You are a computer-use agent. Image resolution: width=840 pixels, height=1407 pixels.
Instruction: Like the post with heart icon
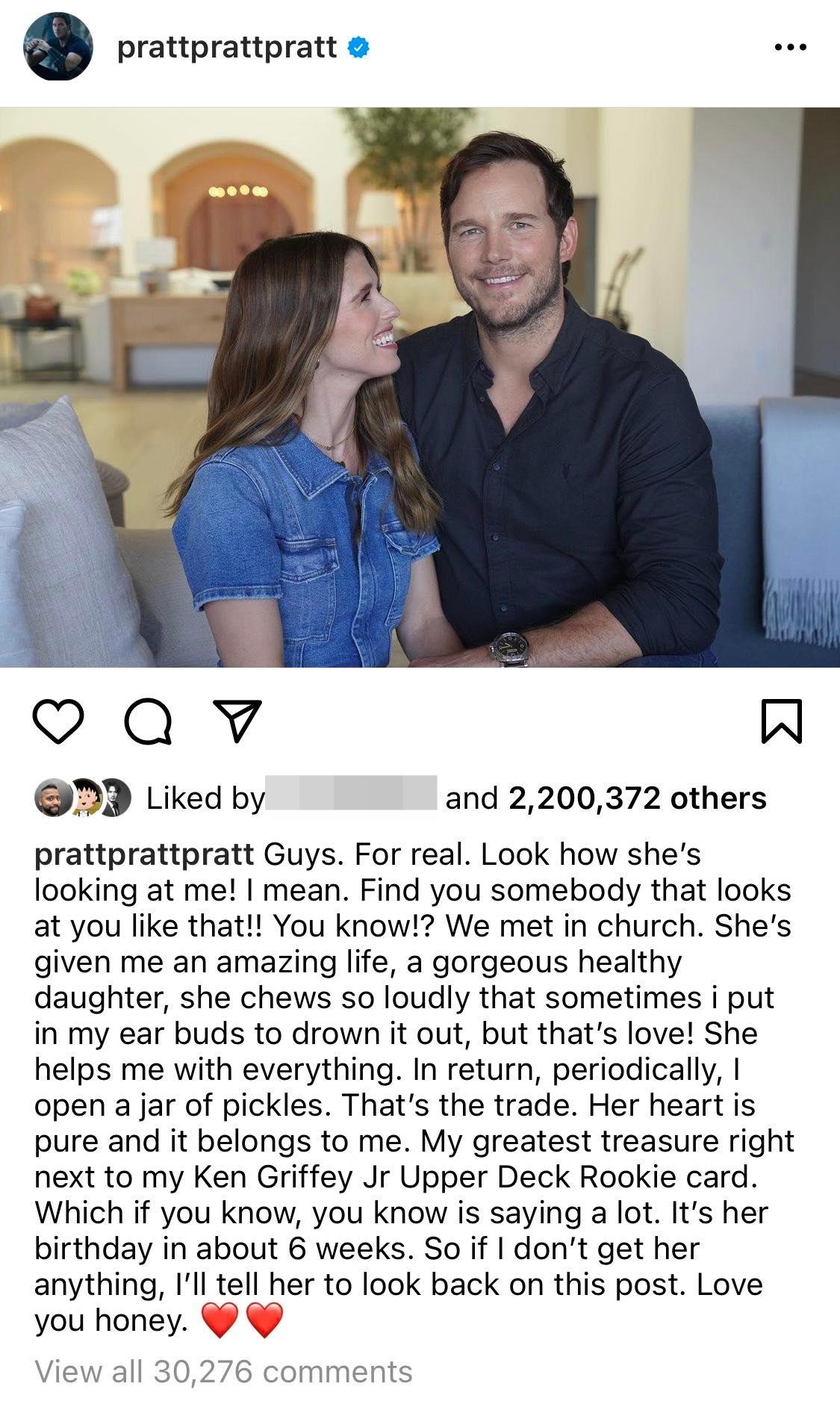pyautogui.click(x=58, y=721)
